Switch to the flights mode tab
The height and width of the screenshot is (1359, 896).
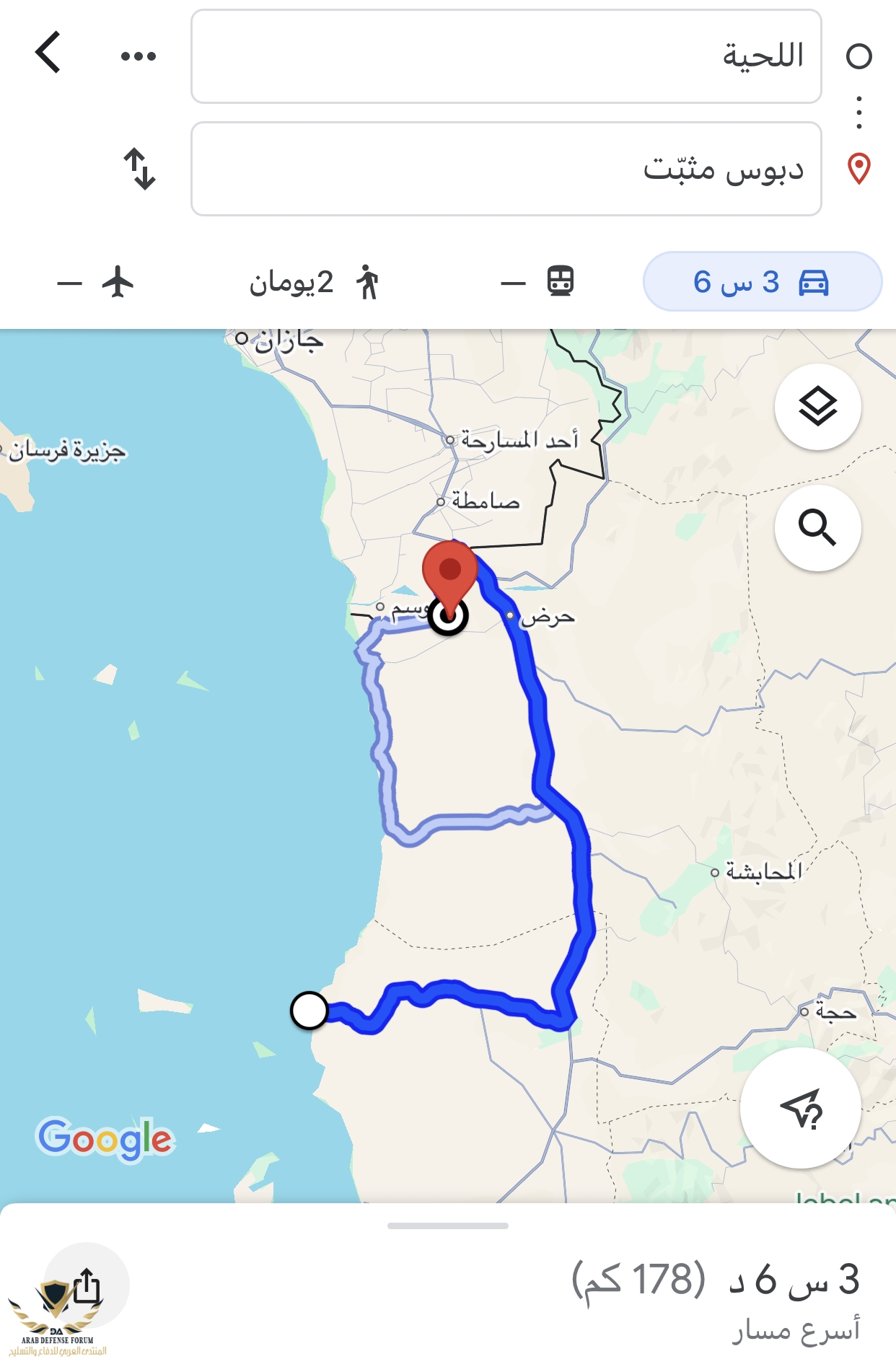pyautogui.click(x=96, y=282)
